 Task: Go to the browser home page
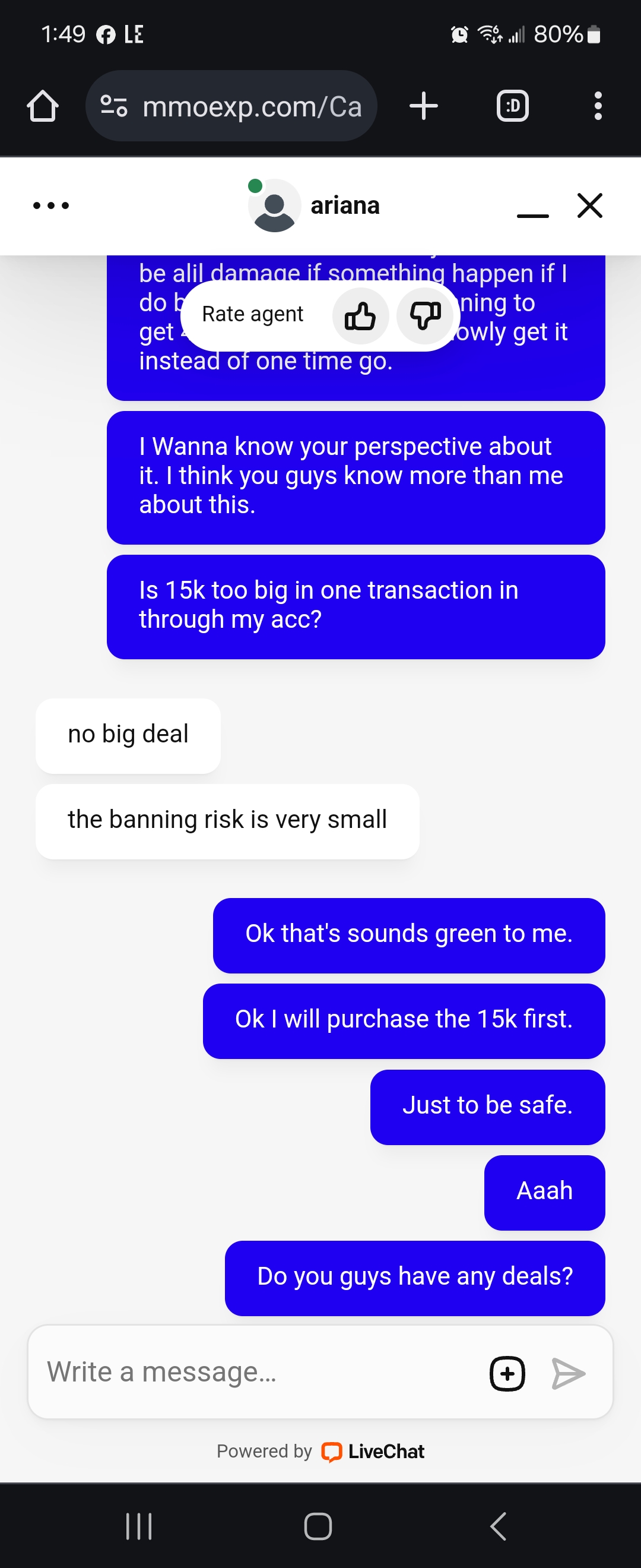click(43, 106)
